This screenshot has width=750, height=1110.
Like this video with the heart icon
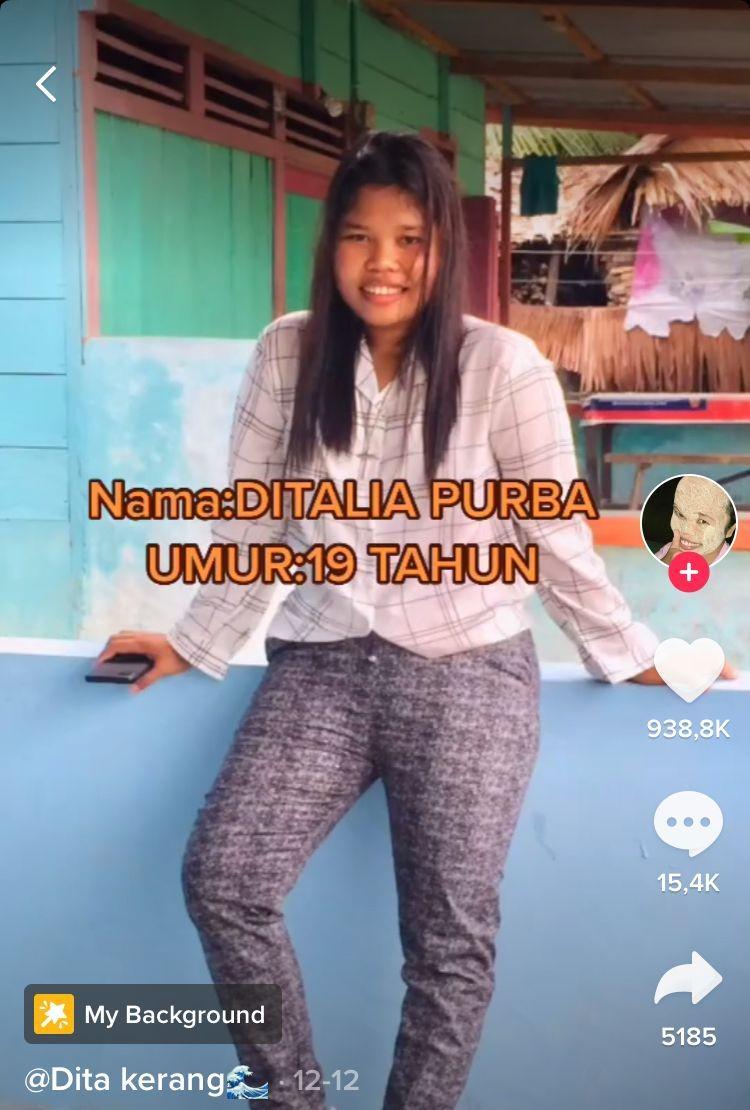688,669
